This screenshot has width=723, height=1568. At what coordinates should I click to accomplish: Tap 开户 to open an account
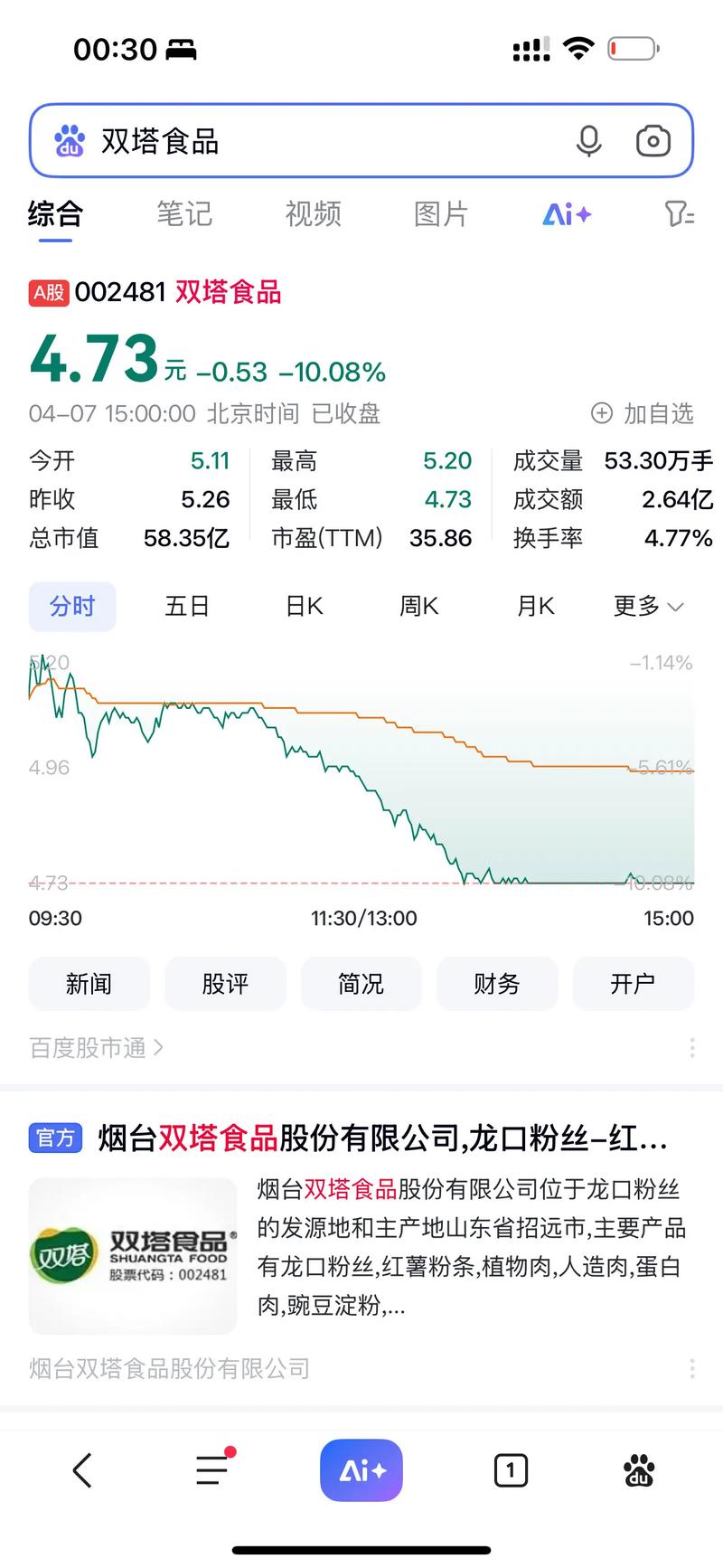point(633,983)
